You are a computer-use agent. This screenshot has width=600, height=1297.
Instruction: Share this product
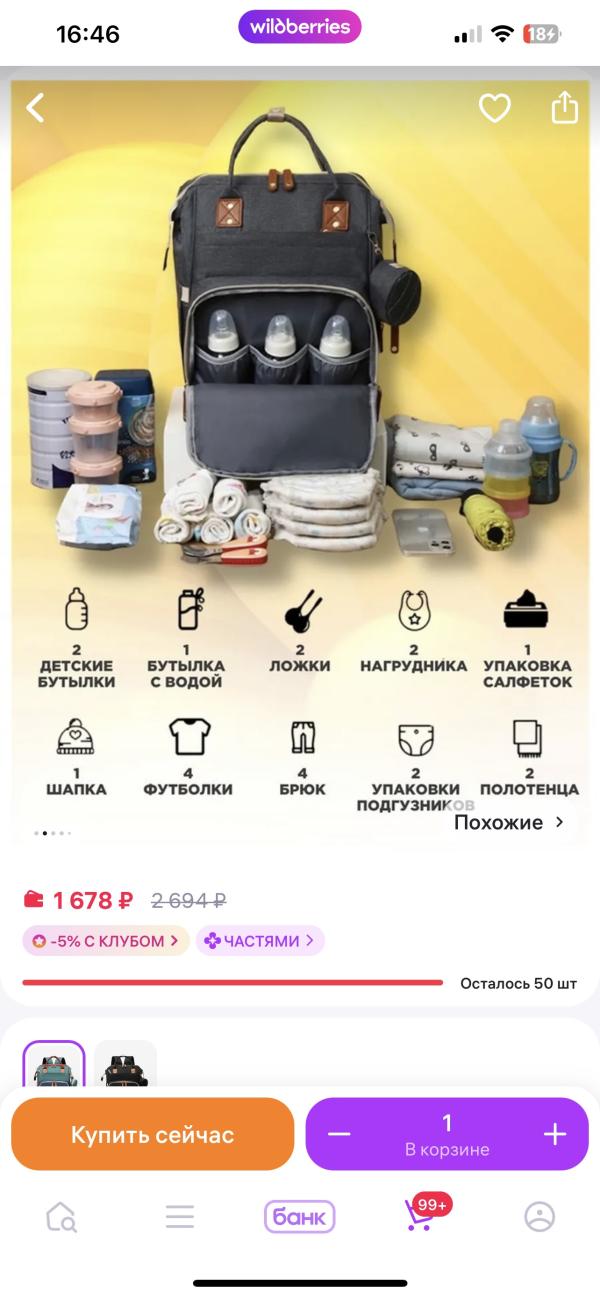pos(564,107)
